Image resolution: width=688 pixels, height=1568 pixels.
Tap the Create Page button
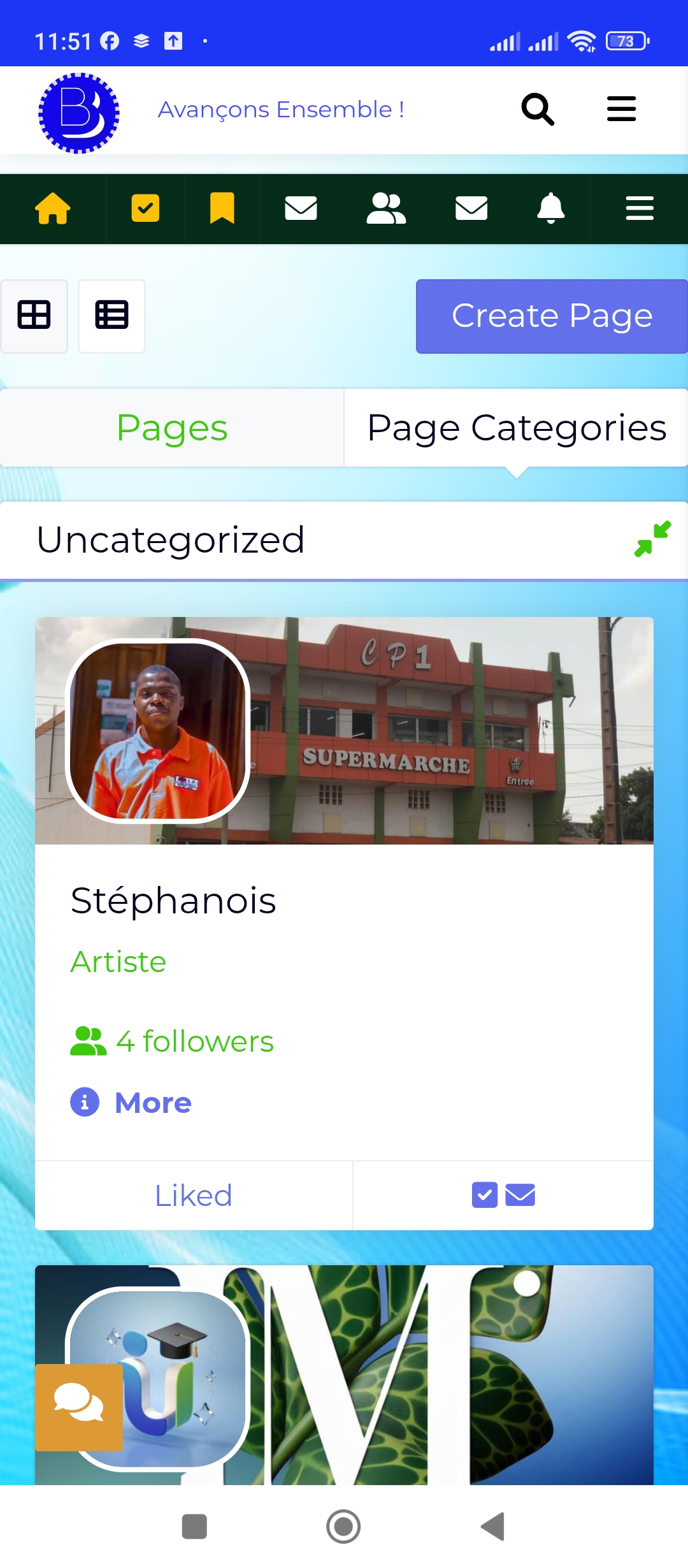point(552,316)
